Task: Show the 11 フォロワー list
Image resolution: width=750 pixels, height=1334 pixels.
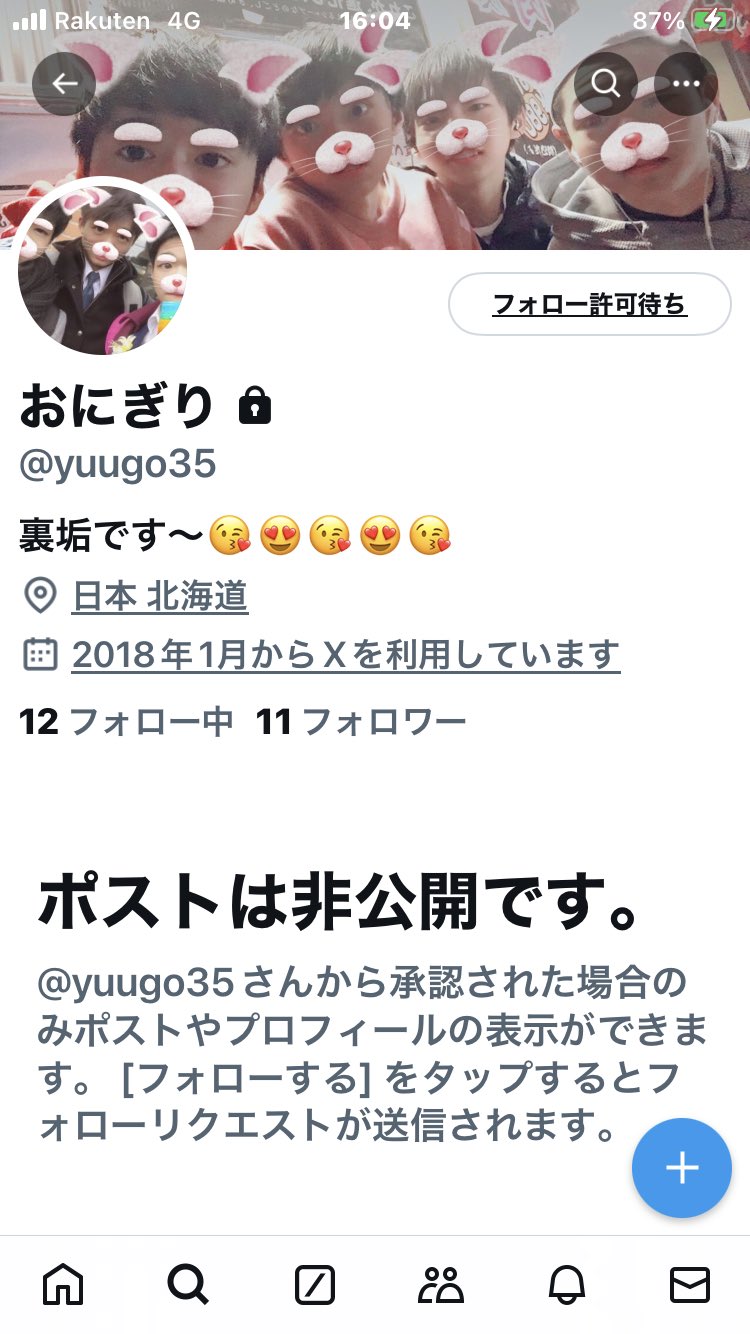Action: [361, 721]
